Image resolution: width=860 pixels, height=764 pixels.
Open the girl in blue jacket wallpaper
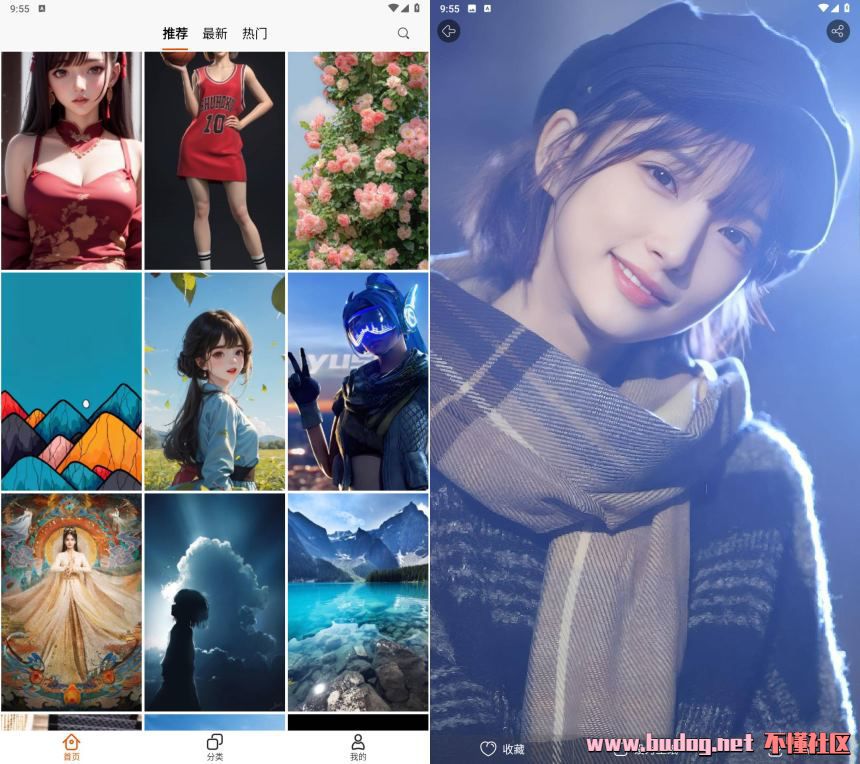214,381
